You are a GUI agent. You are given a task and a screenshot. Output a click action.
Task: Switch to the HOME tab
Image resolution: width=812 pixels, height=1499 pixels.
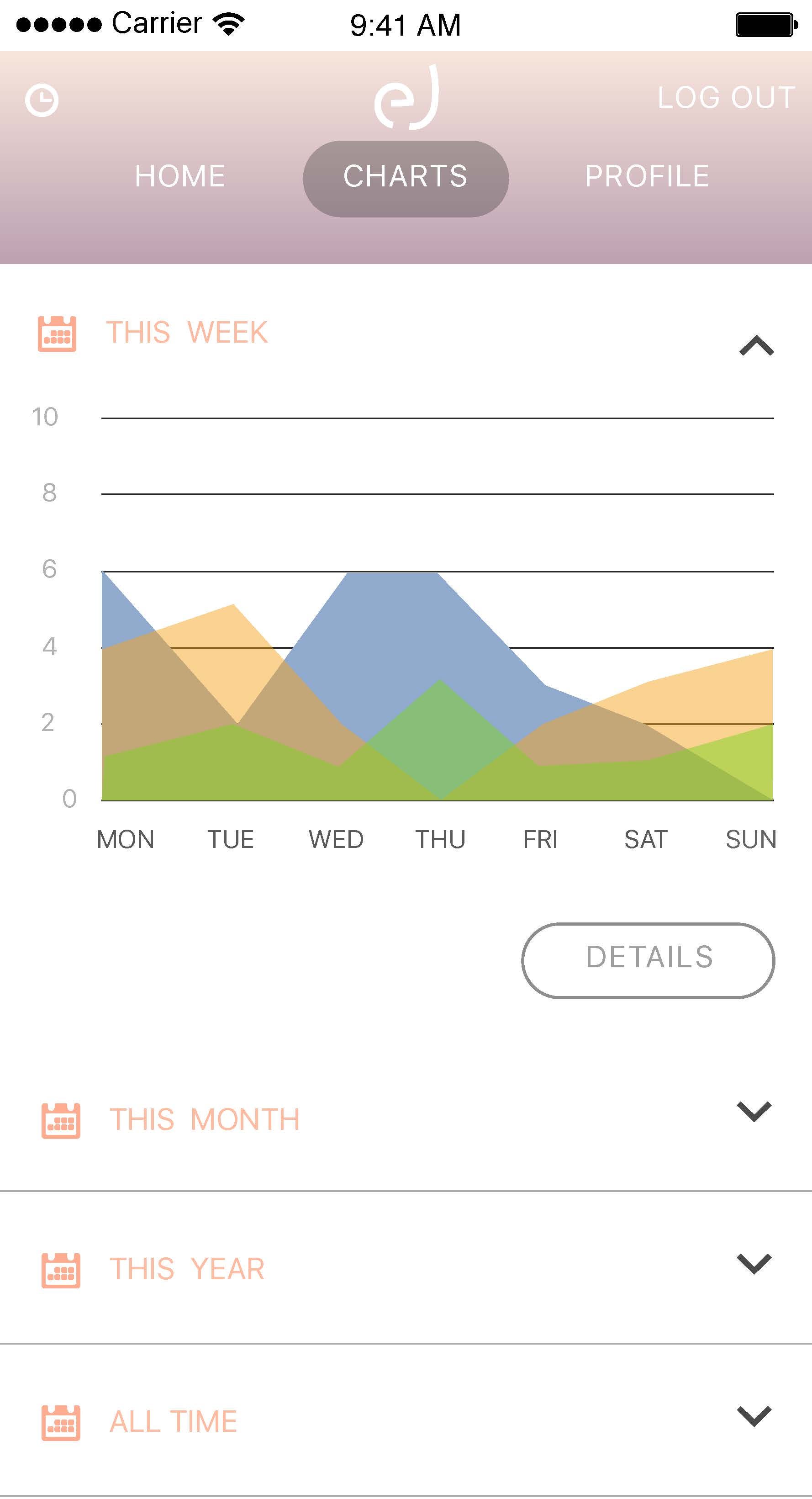pos(180,176)
